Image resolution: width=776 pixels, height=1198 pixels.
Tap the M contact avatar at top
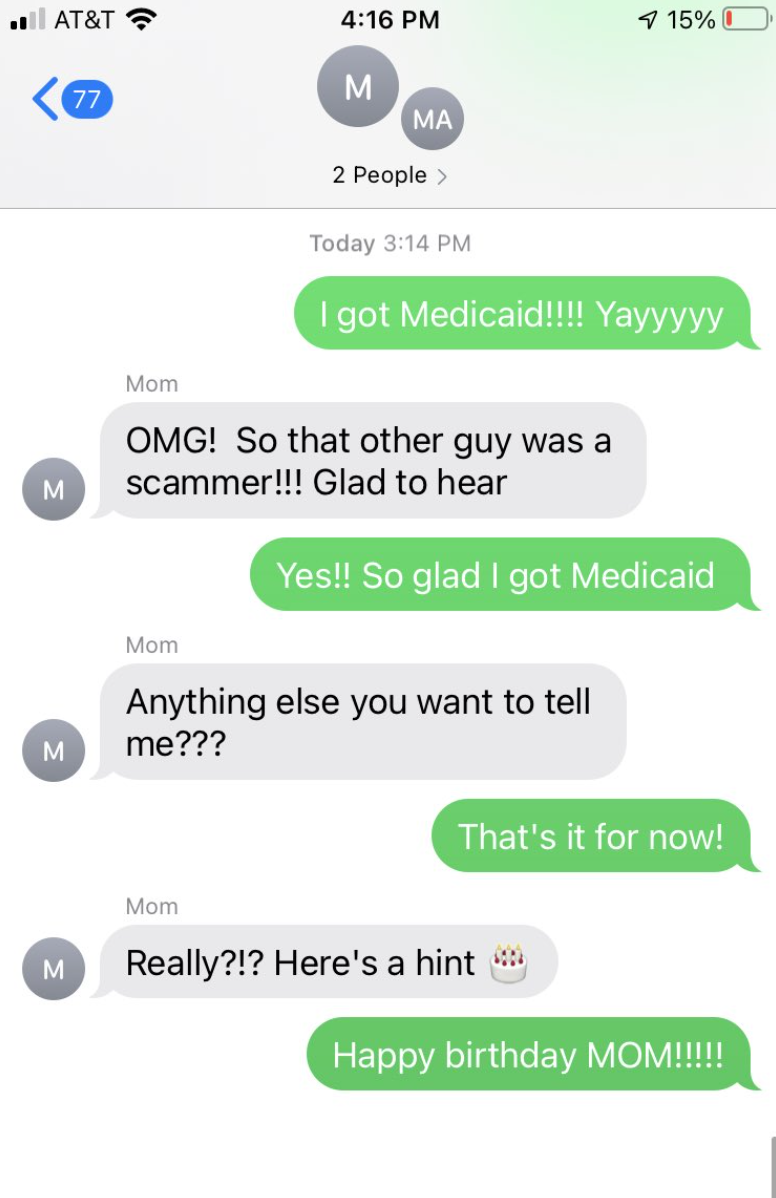[357, 86]
